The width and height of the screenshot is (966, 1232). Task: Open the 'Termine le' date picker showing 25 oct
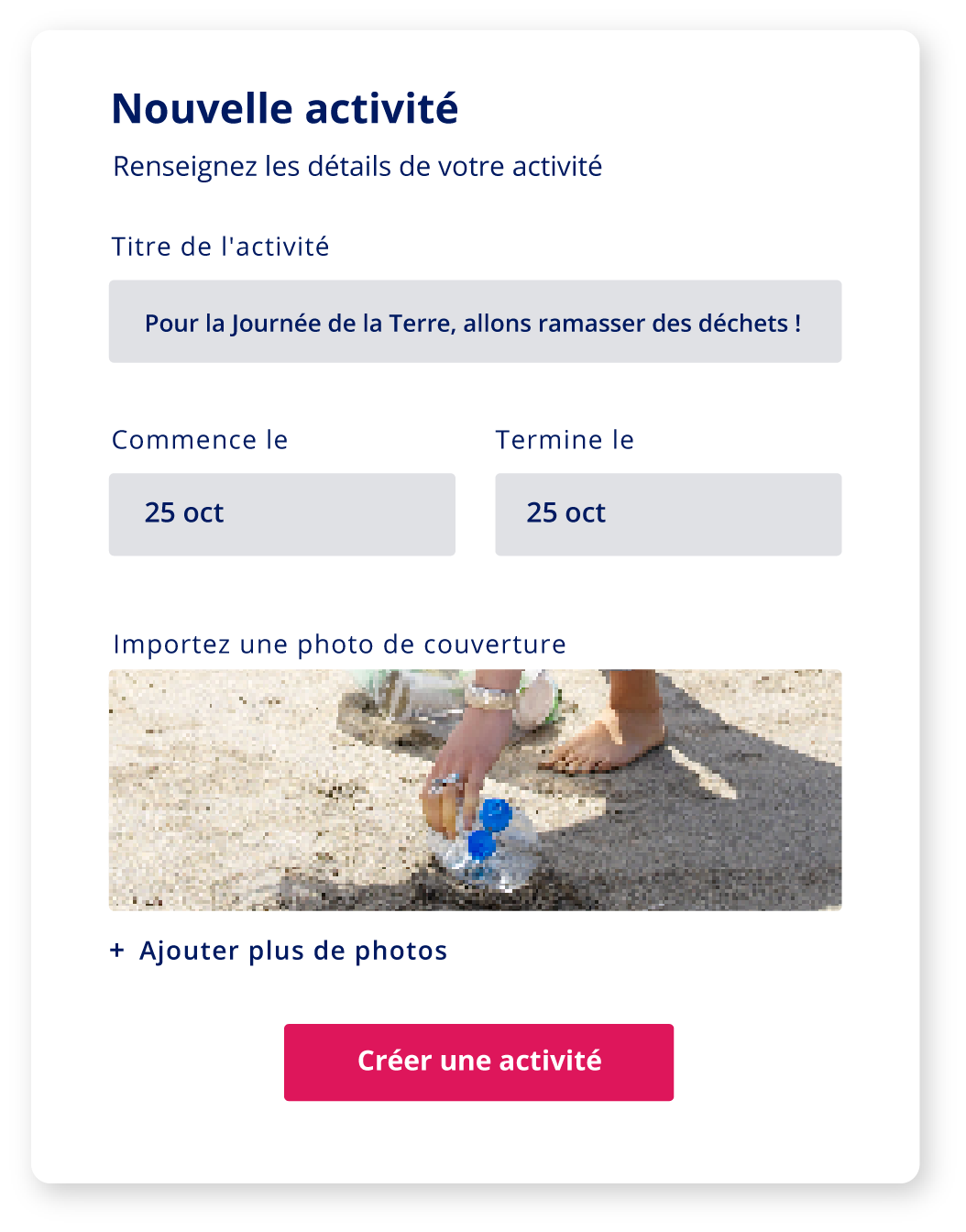(668, 514)
